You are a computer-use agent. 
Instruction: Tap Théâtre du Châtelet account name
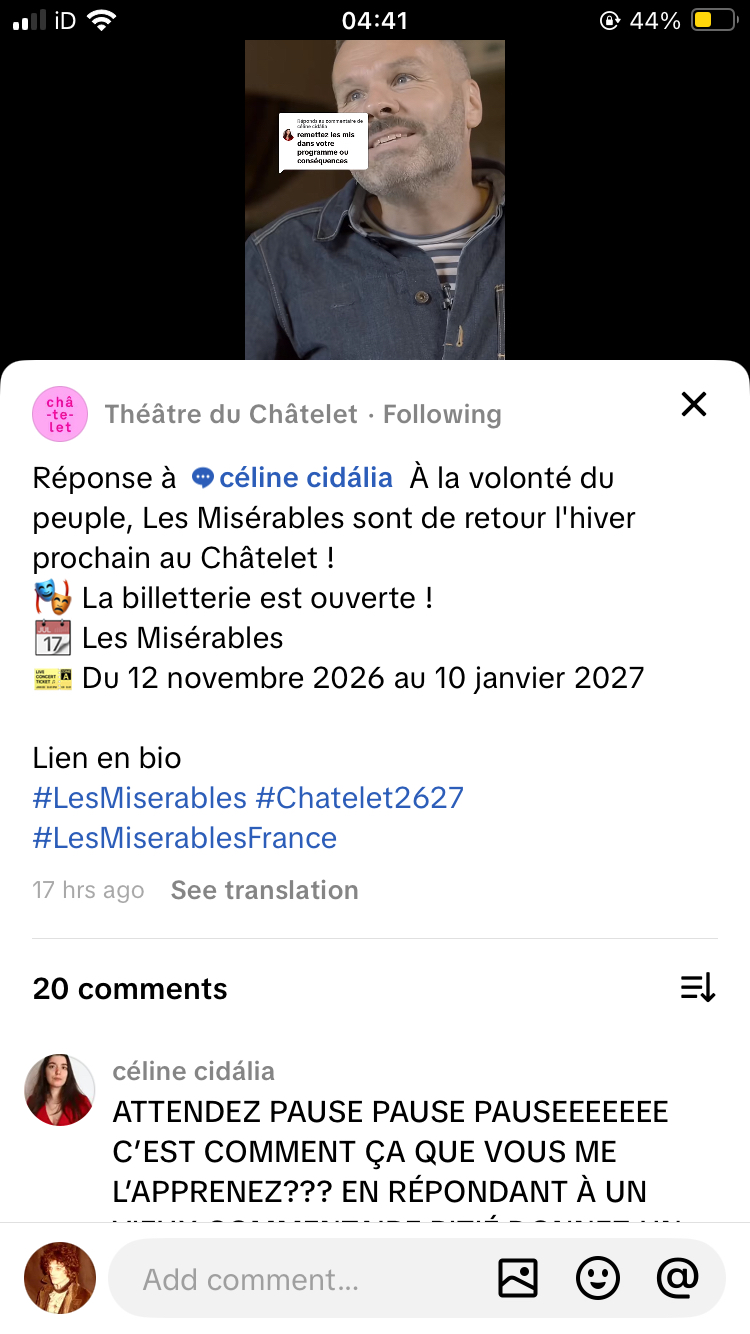point(231,414)
